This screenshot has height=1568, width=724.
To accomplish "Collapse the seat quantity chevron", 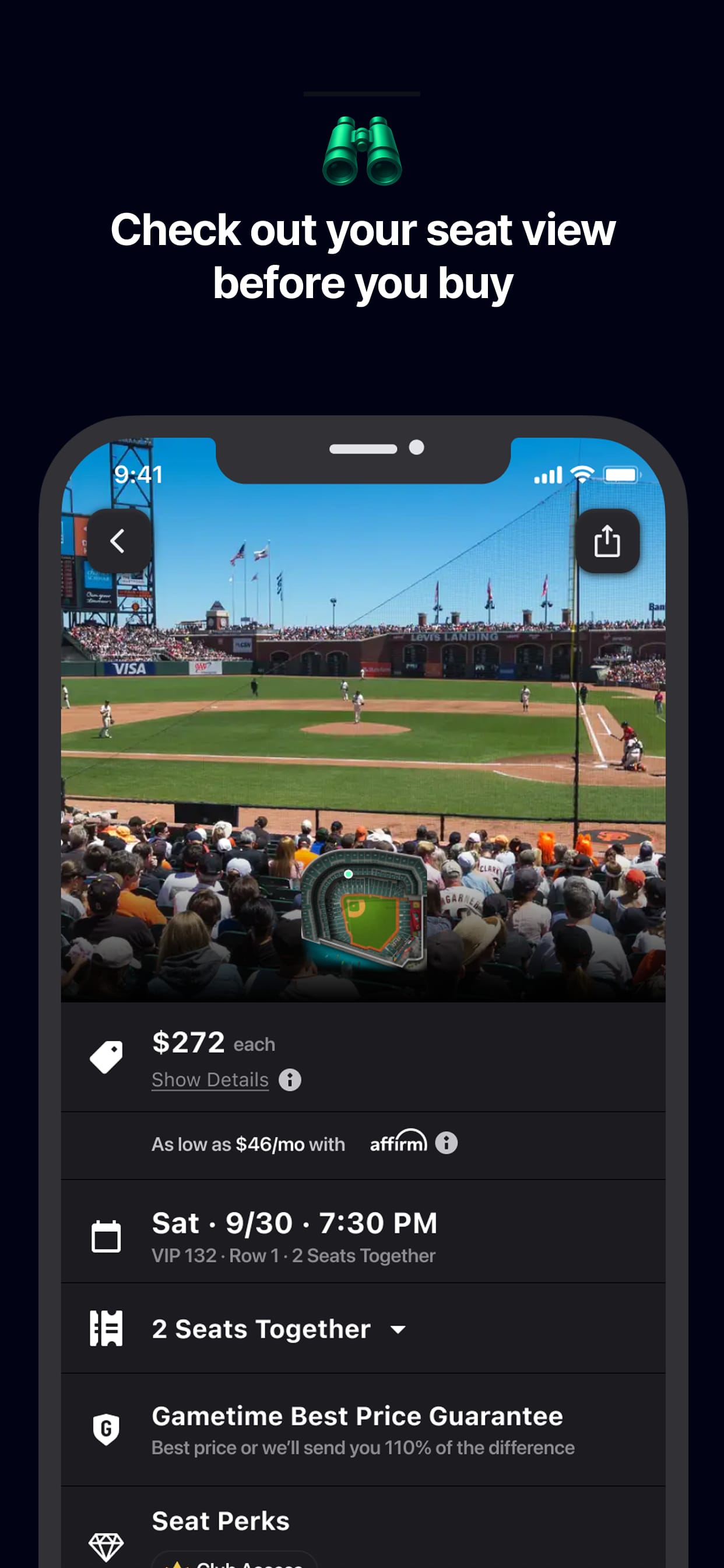I will 399,1330.
